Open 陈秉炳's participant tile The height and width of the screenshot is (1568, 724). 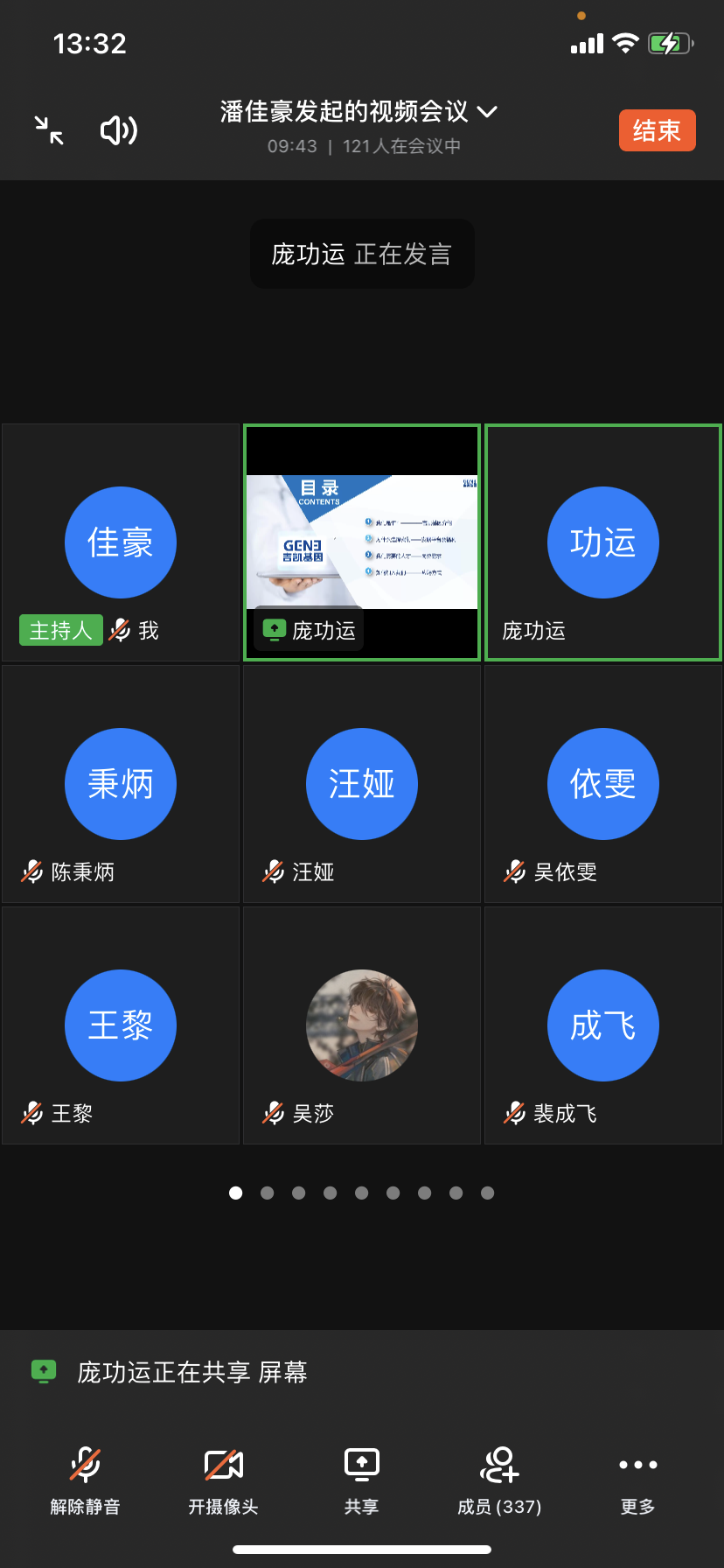click(x=121, y=784)
